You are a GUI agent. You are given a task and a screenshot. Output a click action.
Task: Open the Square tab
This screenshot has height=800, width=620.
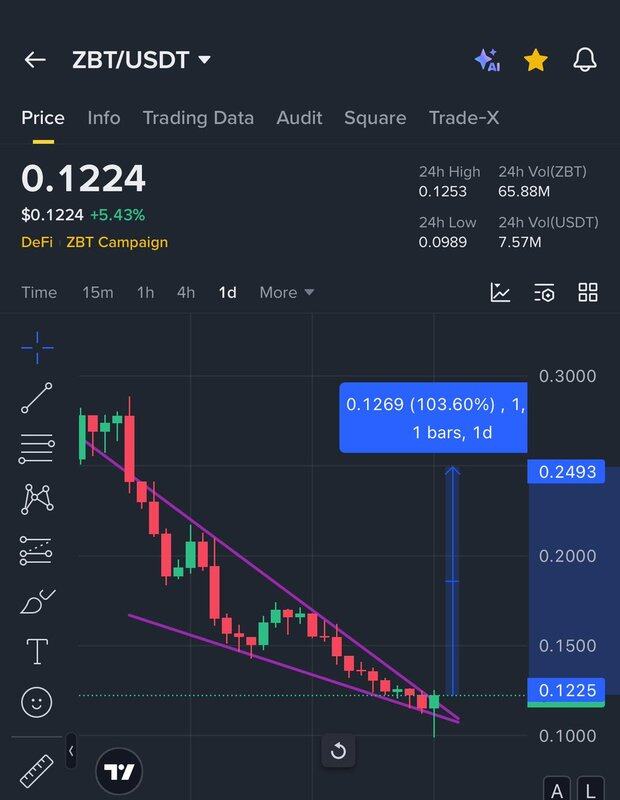point(375,118)
